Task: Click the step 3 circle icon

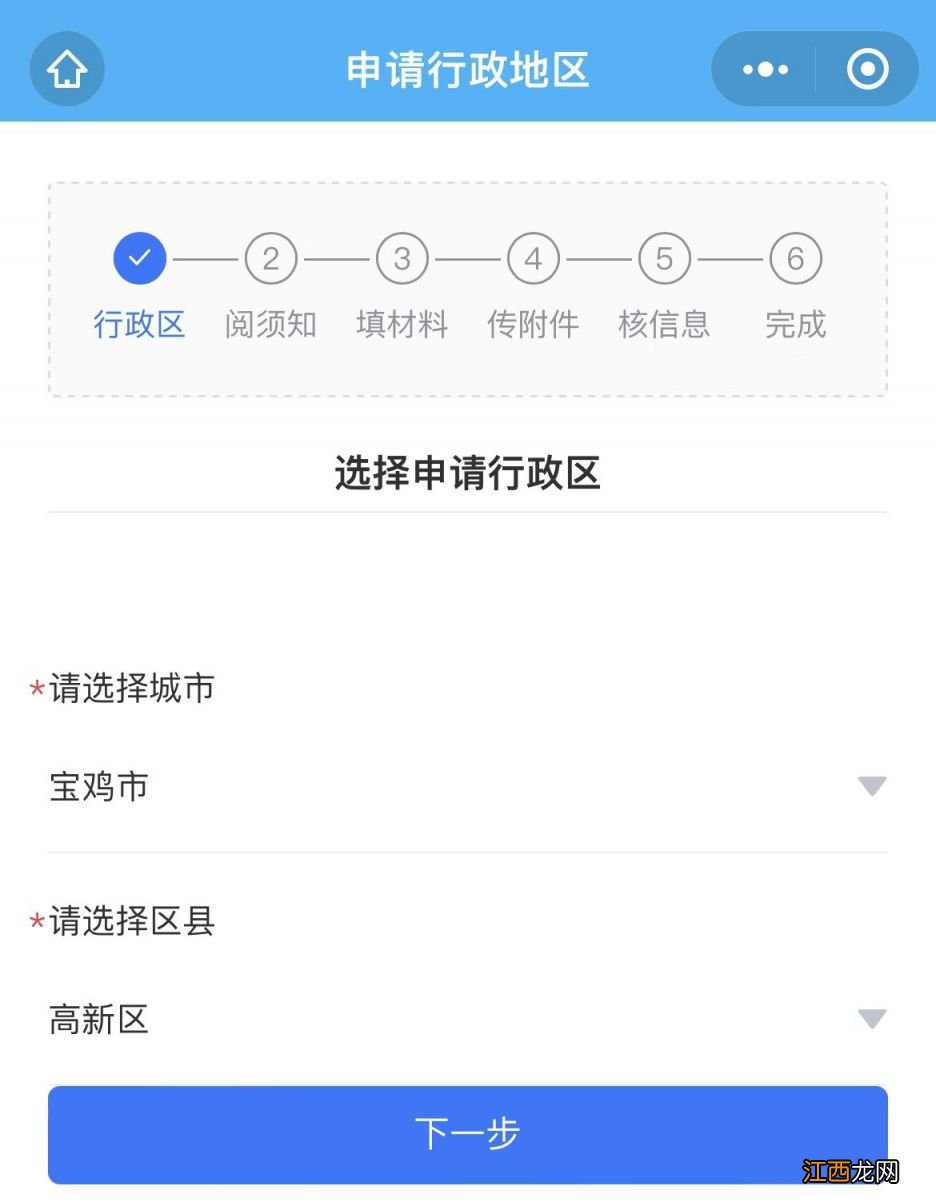Action: 402,258
